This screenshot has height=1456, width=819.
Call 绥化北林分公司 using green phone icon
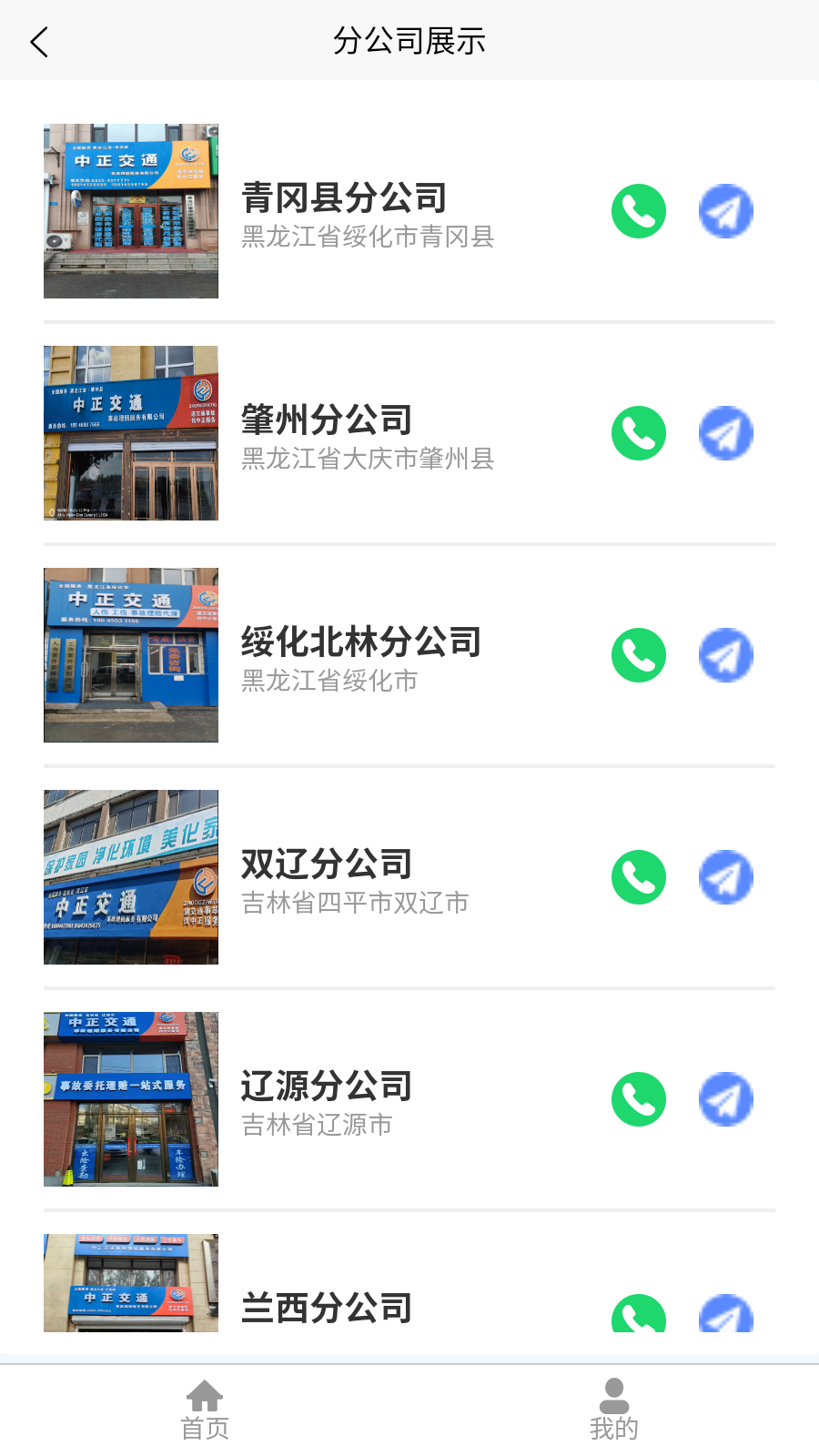[638, 654]
